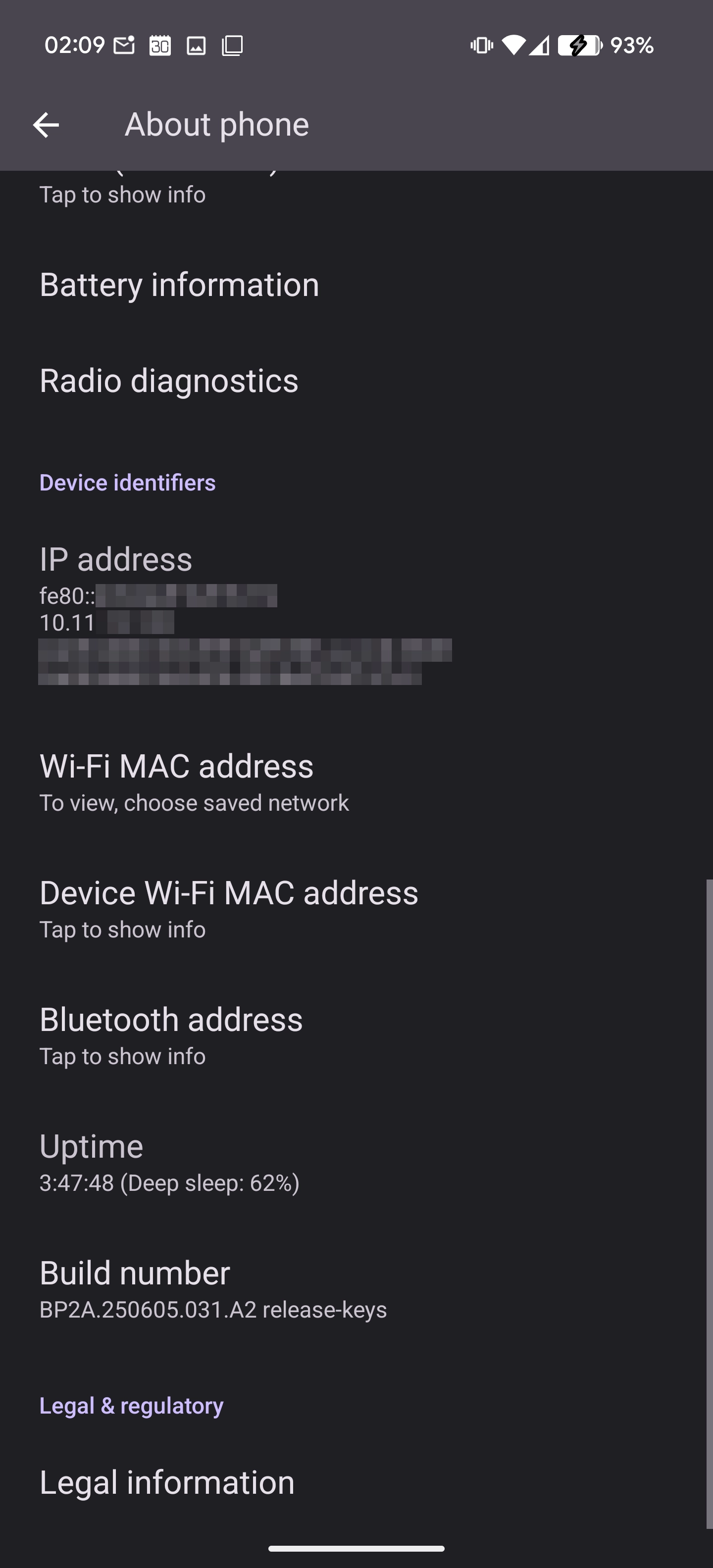Go back from About phone
The width and height of the screenshot is (713, 1568).
point(46,125)
